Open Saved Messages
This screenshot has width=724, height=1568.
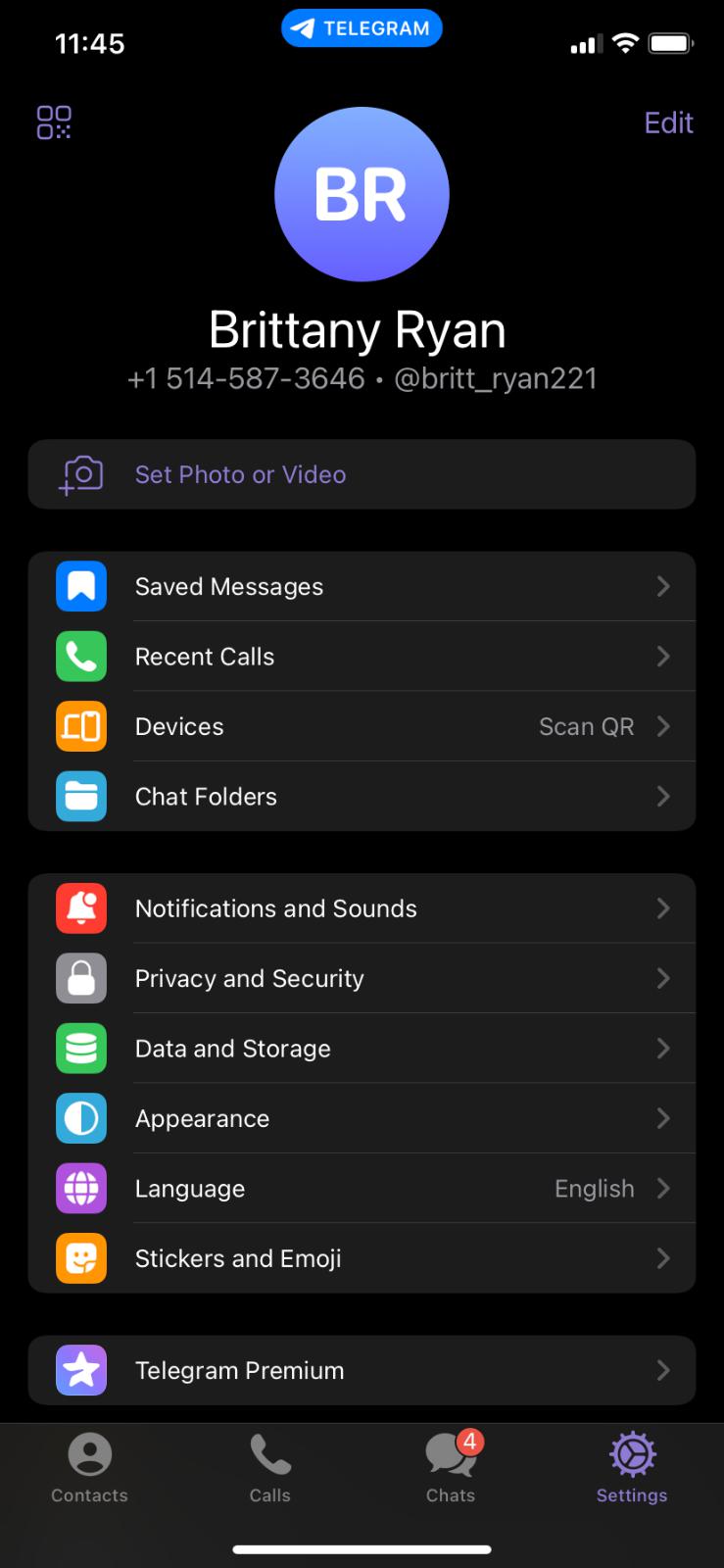click(x=362, y=586)
